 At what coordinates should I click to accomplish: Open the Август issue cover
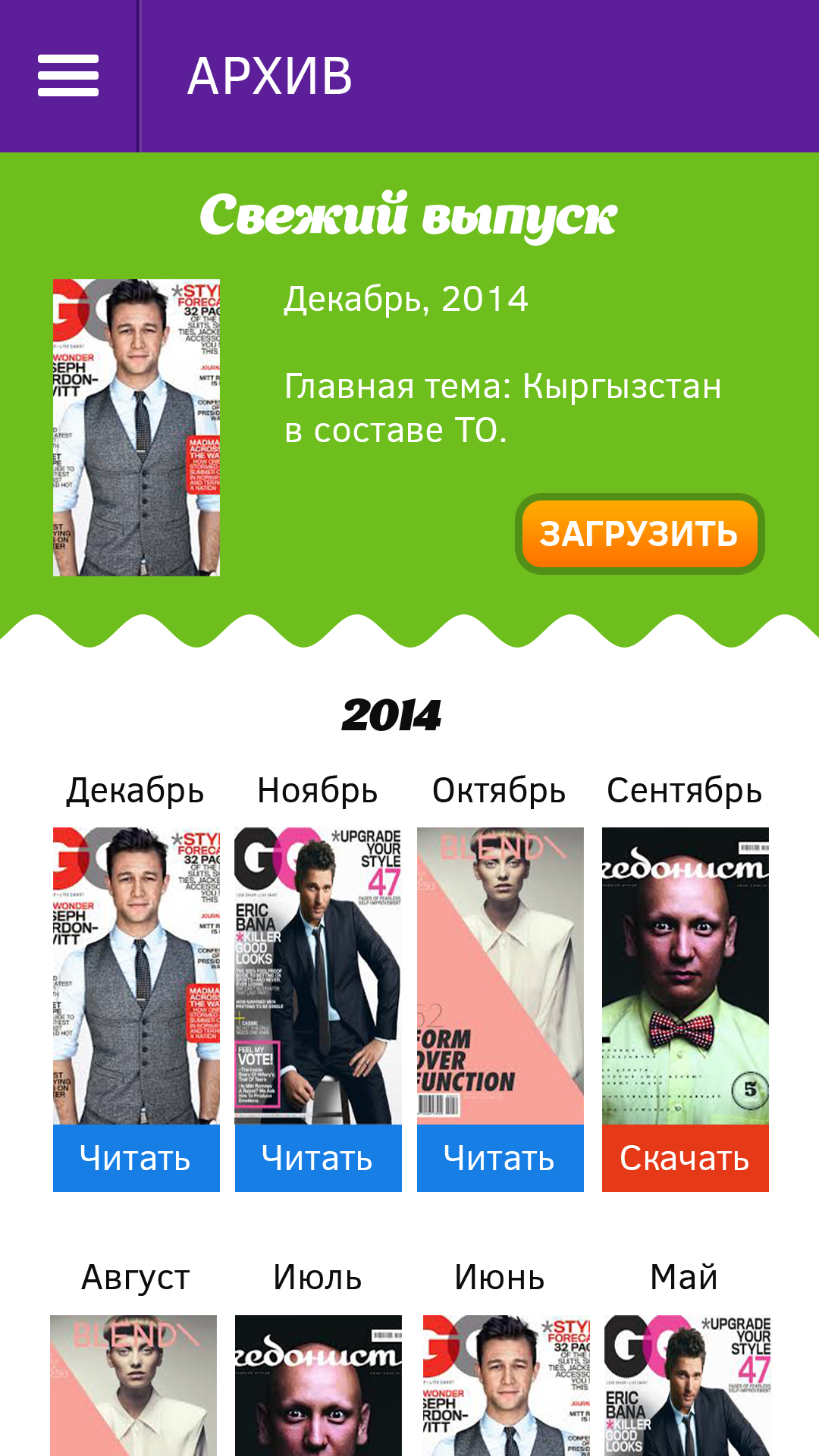point(133,1385)
